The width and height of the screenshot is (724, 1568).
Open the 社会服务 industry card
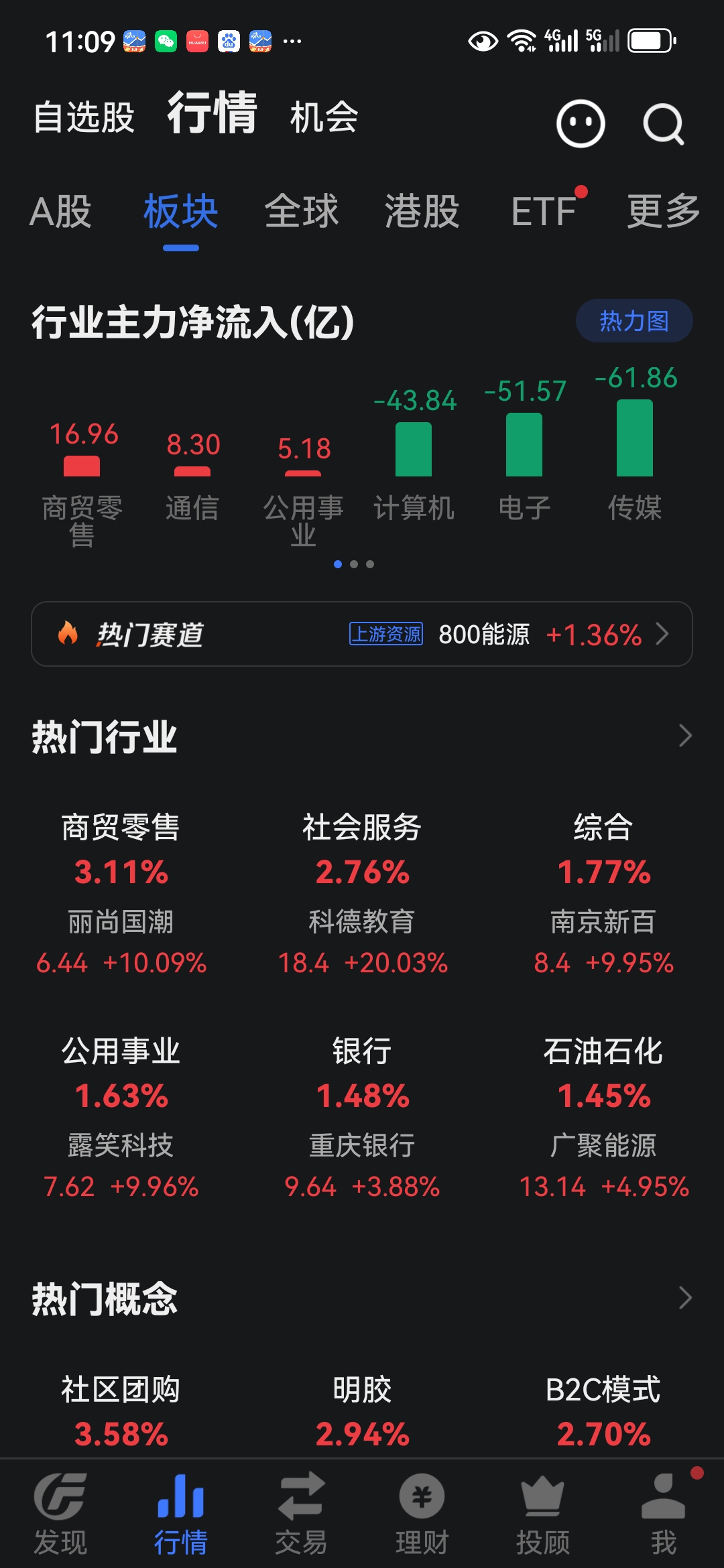click(362, 891)
